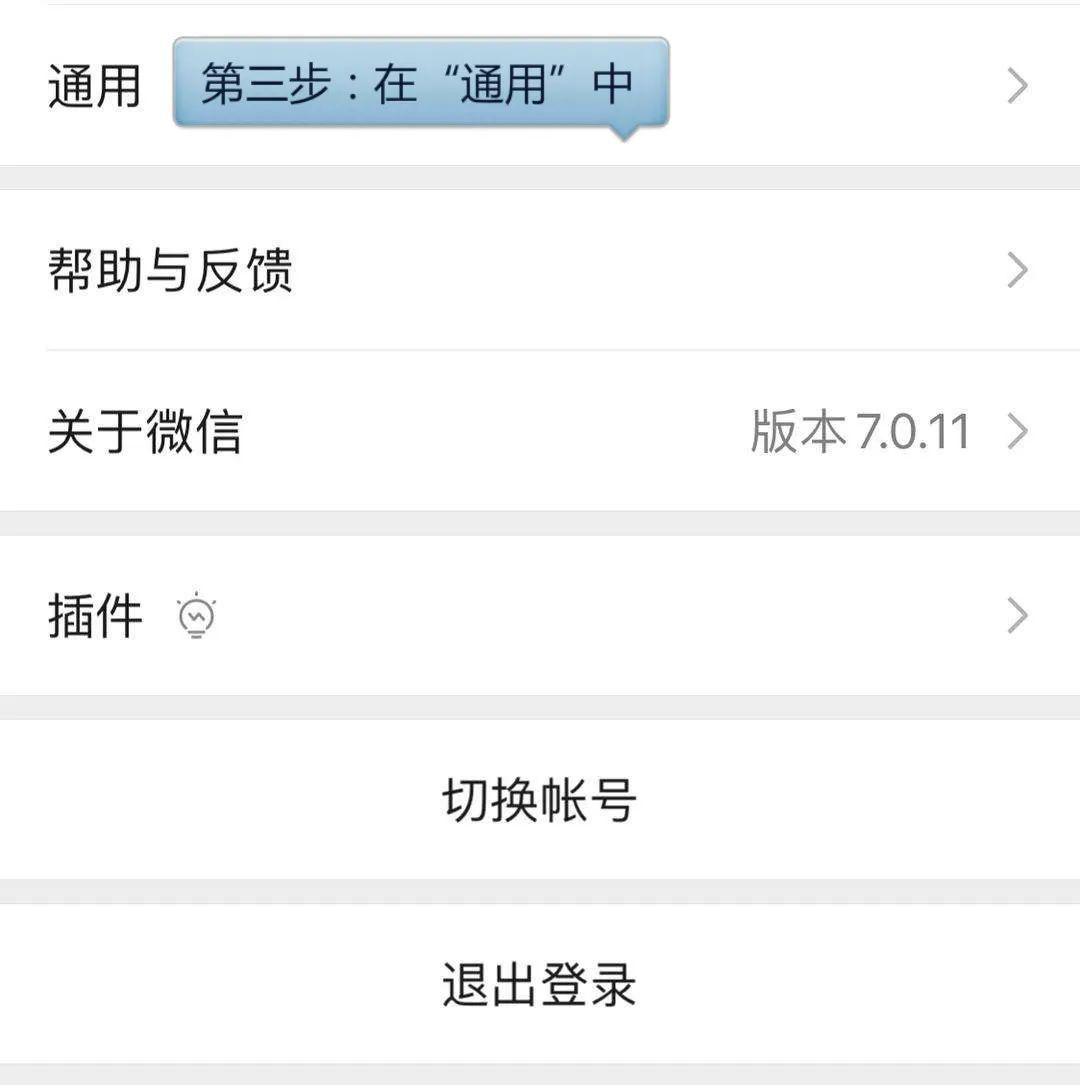Open 关于微信 version info
This screenshot has width=1080, height=1085.
tap(145, 432)
